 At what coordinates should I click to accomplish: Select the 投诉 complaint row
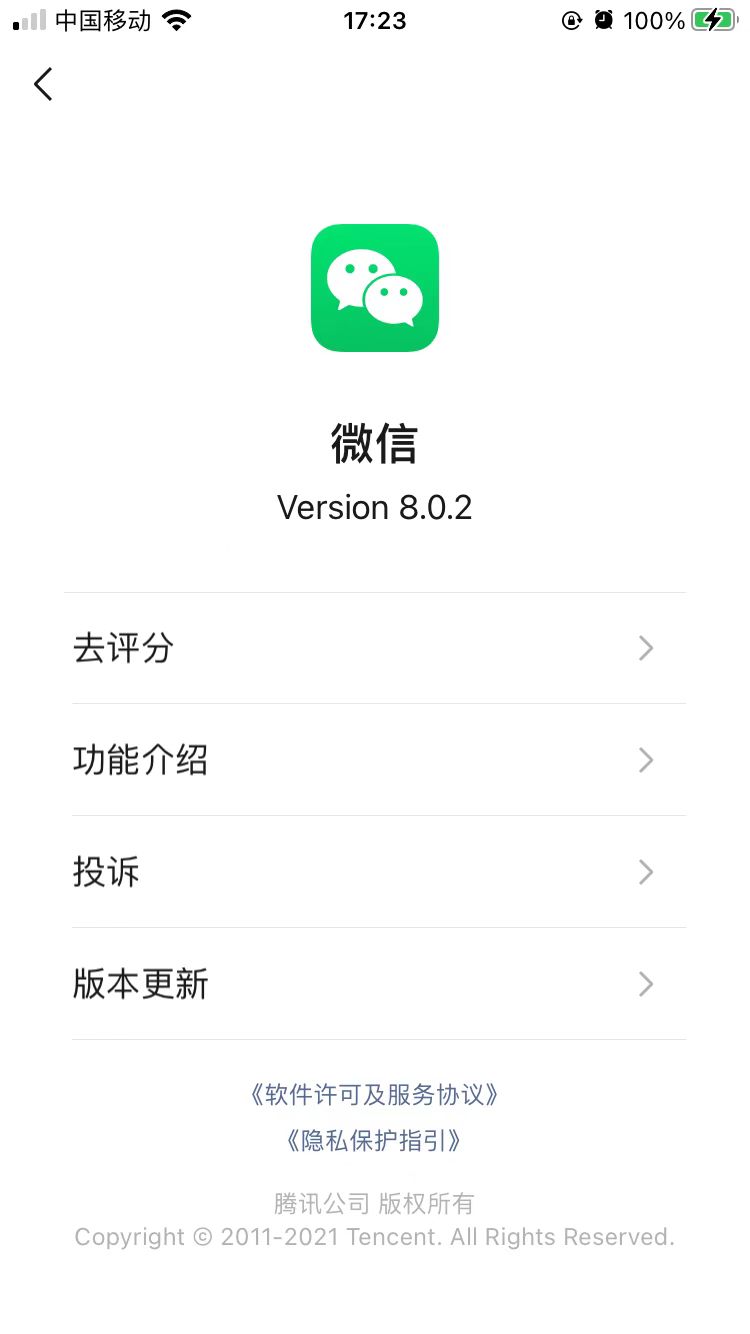tap(375, 872)
